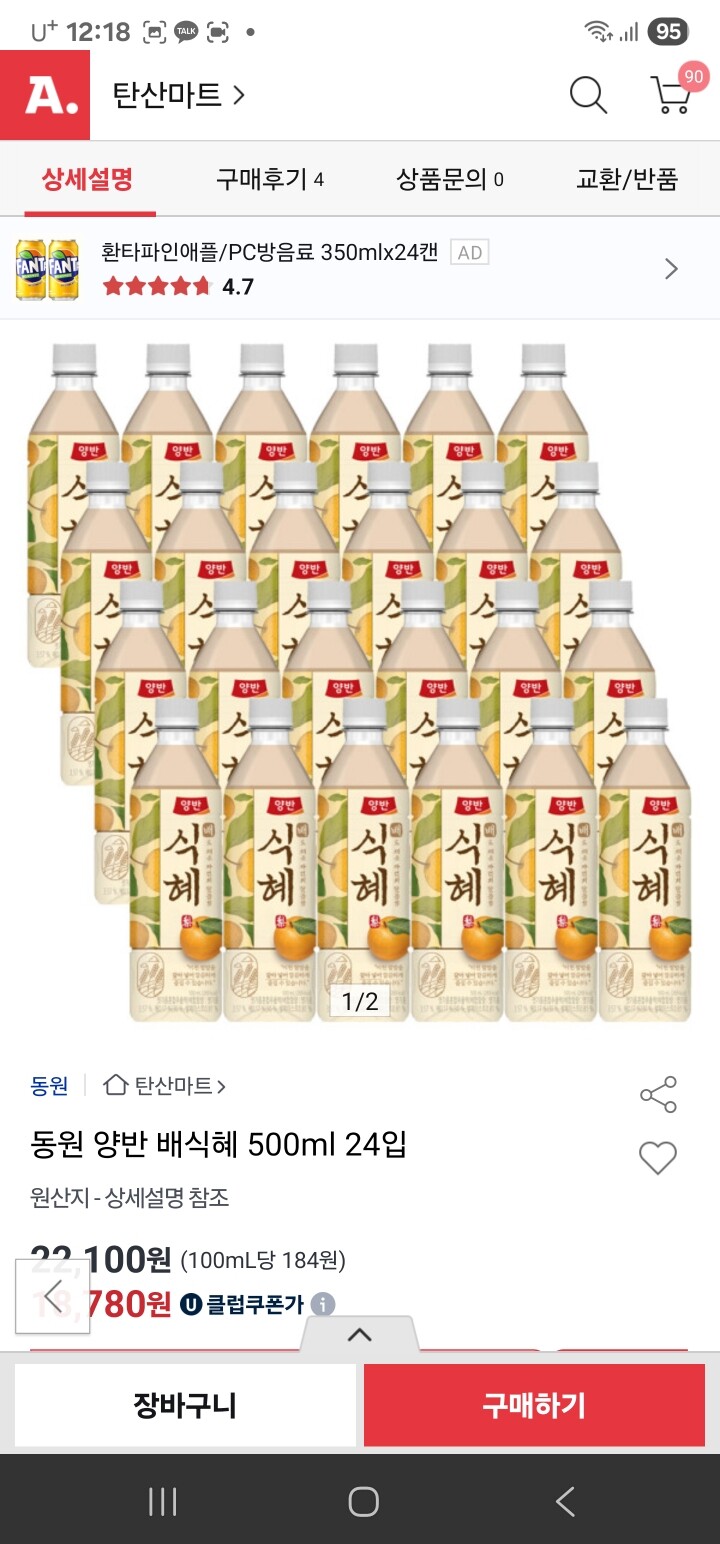Open the Fanta ad via right arrow
Image resolution: width=720 pixels, height=1544 pixels.
671,268
